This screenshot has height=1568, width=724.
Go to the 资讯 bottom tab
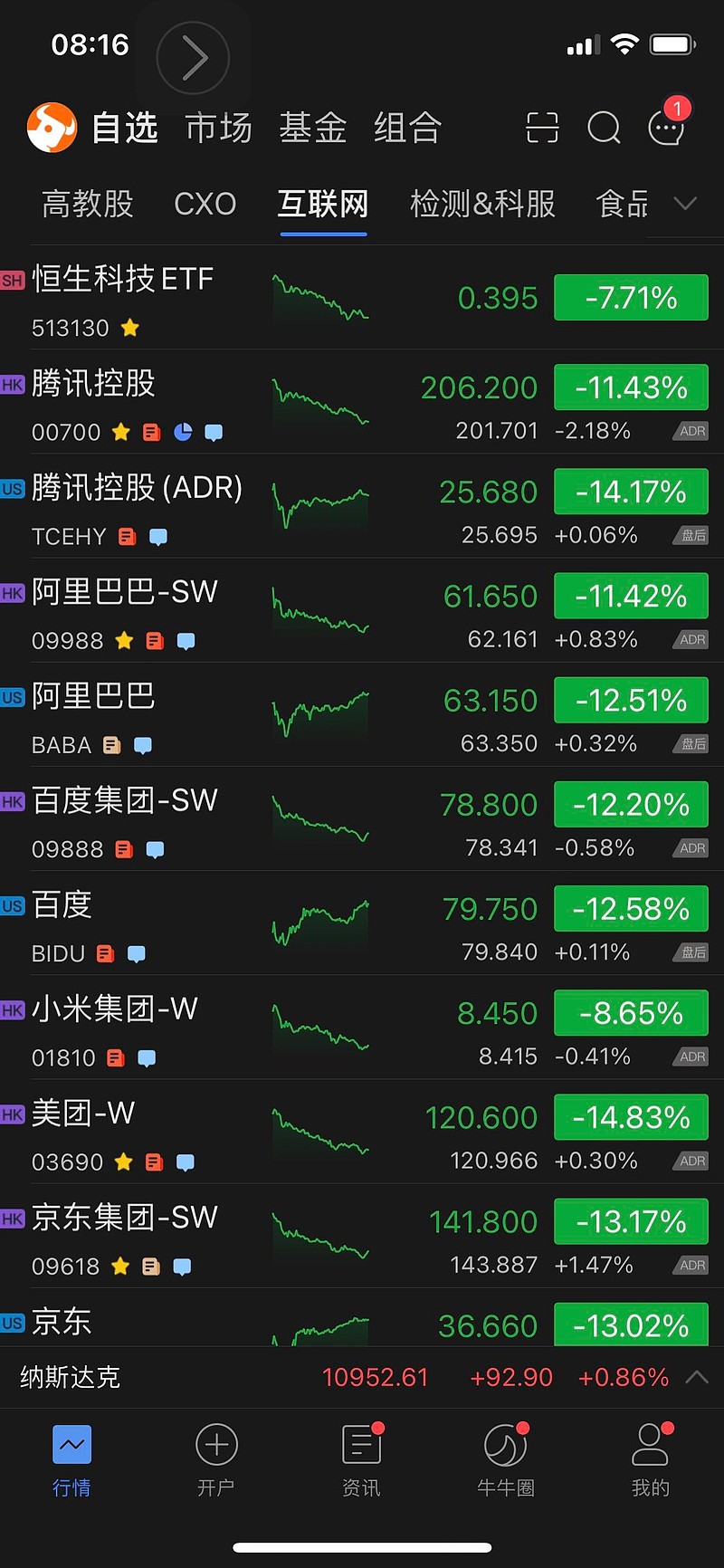click(361, 1460)
